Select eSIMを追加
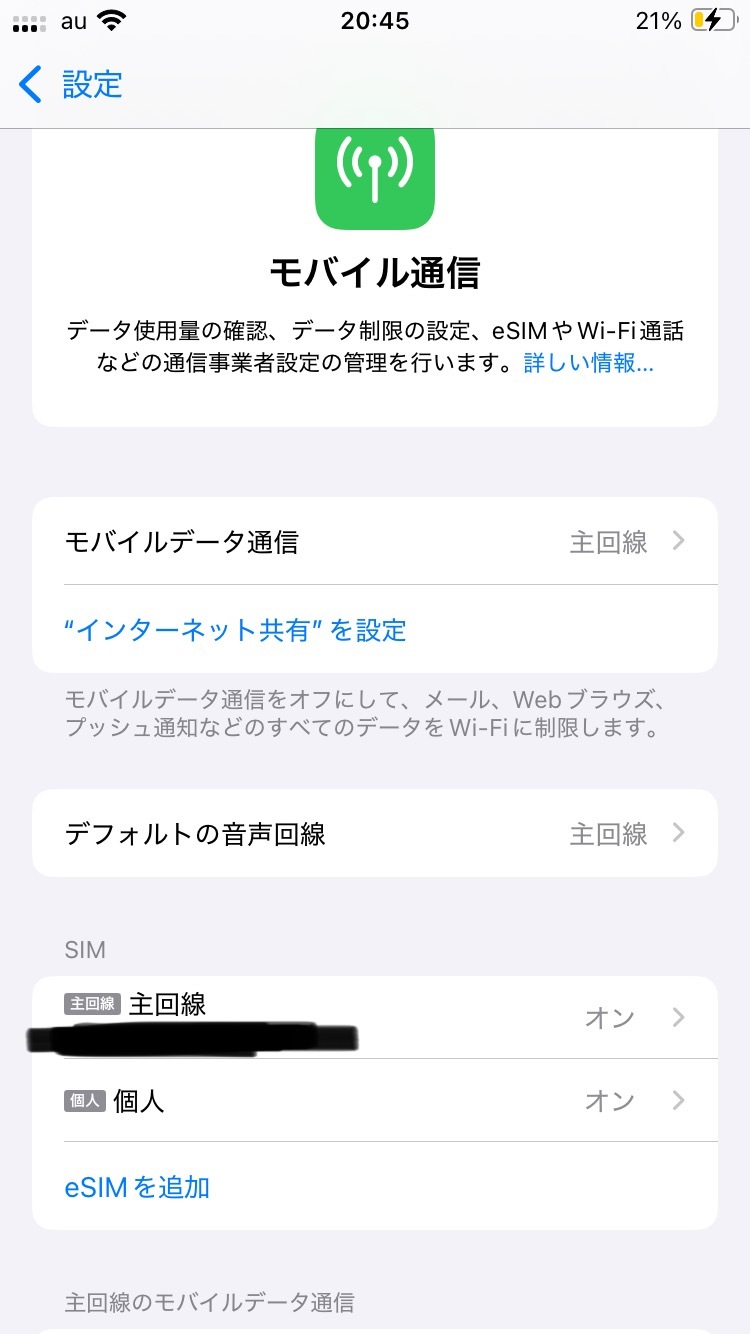 coord(137,1187)
